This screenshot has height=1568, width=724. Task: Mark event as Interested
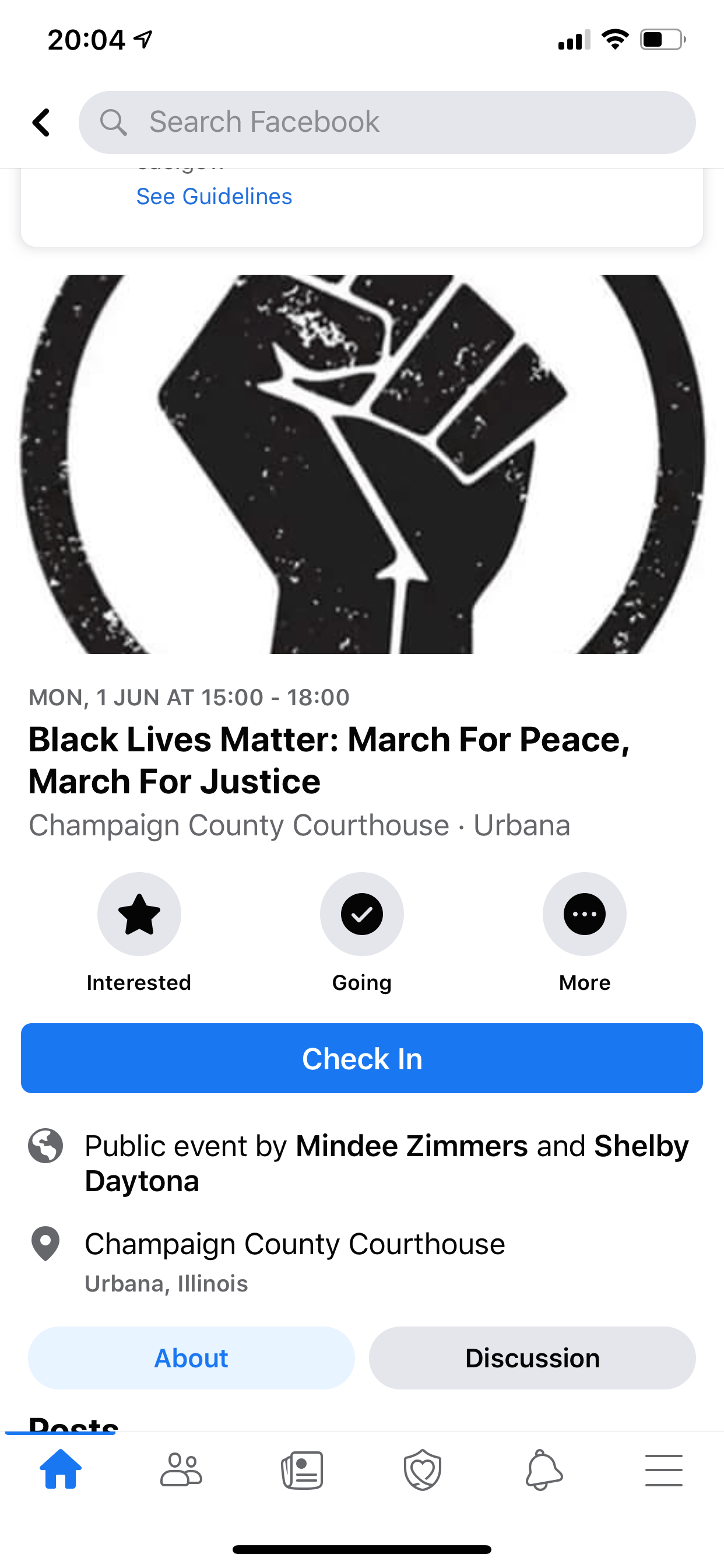pyautogui.click(x=139, y=914)
